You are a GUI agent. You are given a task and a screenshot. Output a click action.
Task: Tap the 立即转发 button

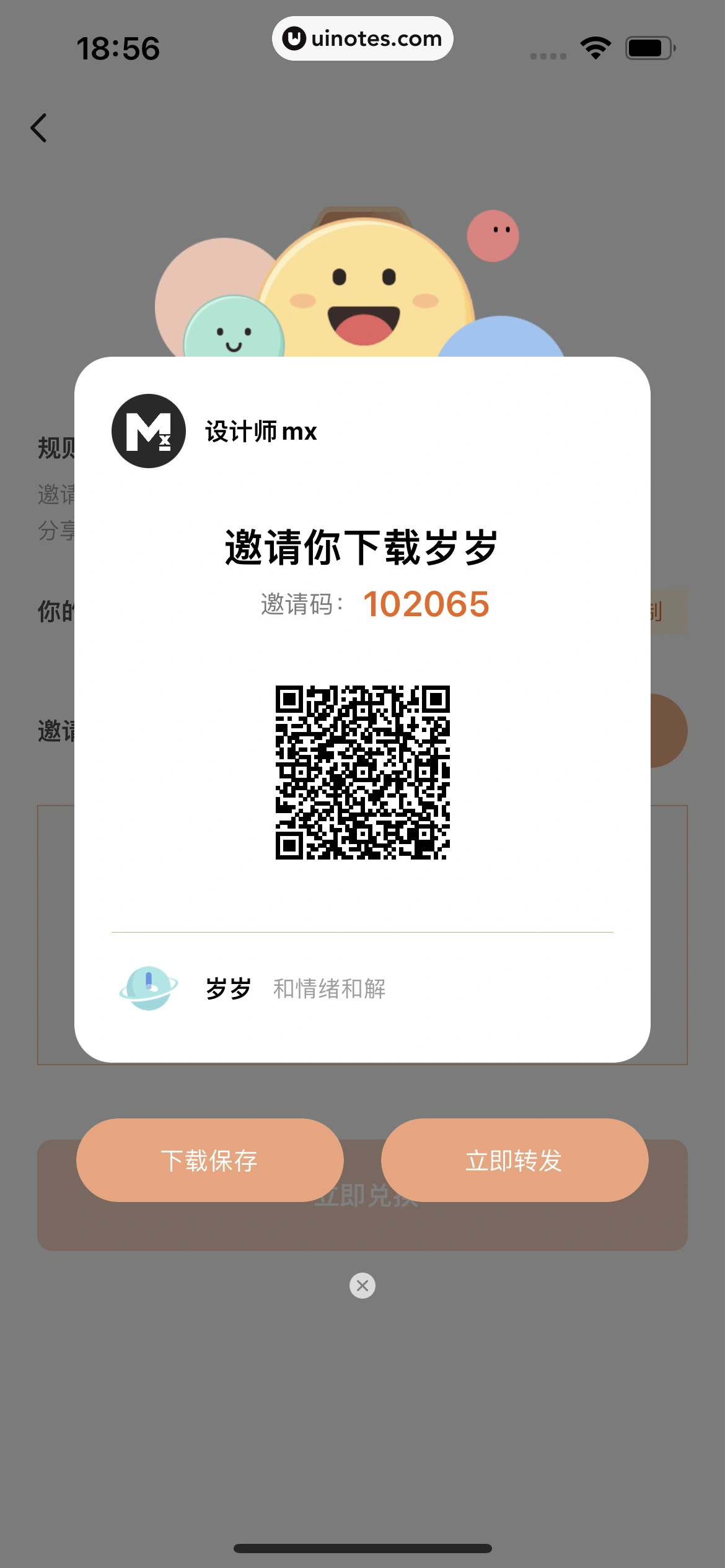click(514, 1161)
